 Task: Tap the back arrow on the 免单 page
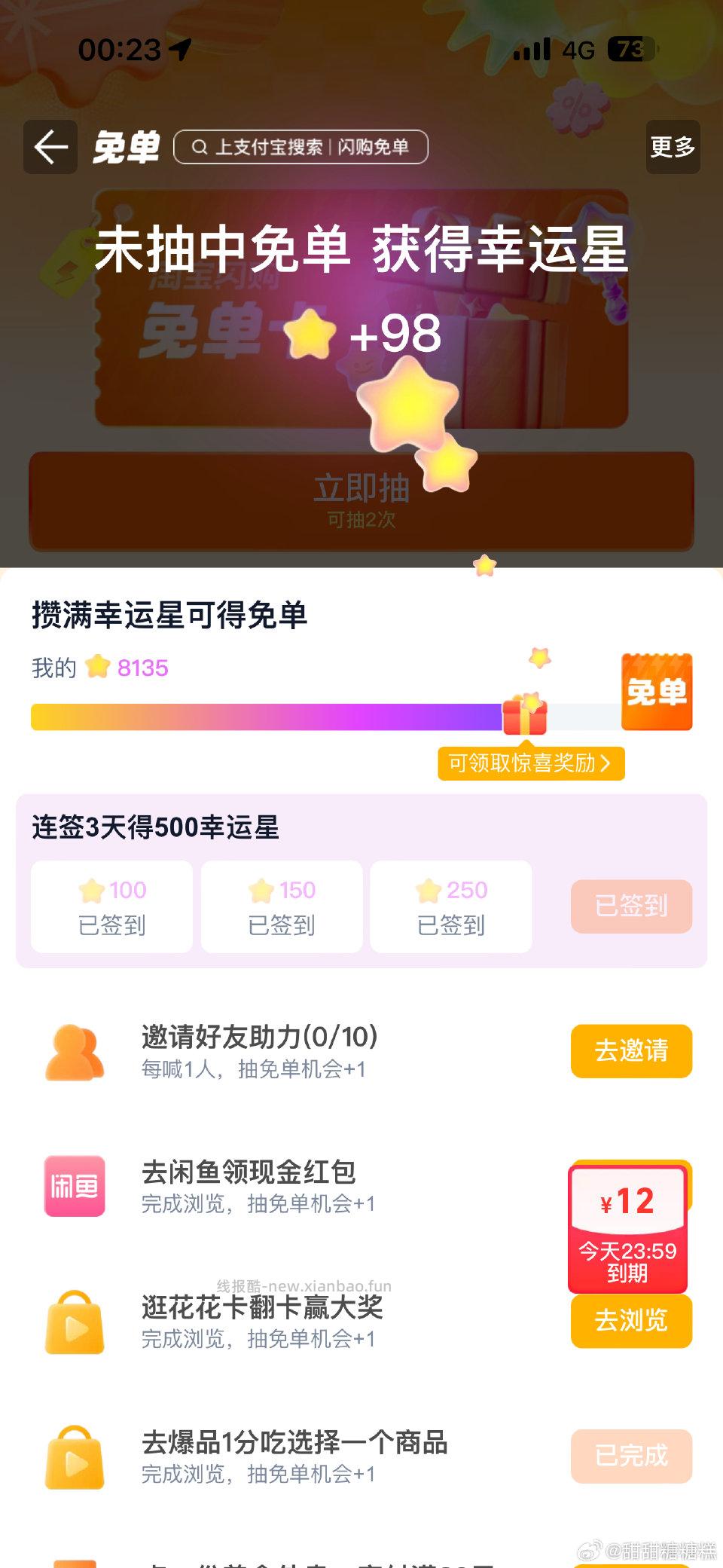click(50, 146)
